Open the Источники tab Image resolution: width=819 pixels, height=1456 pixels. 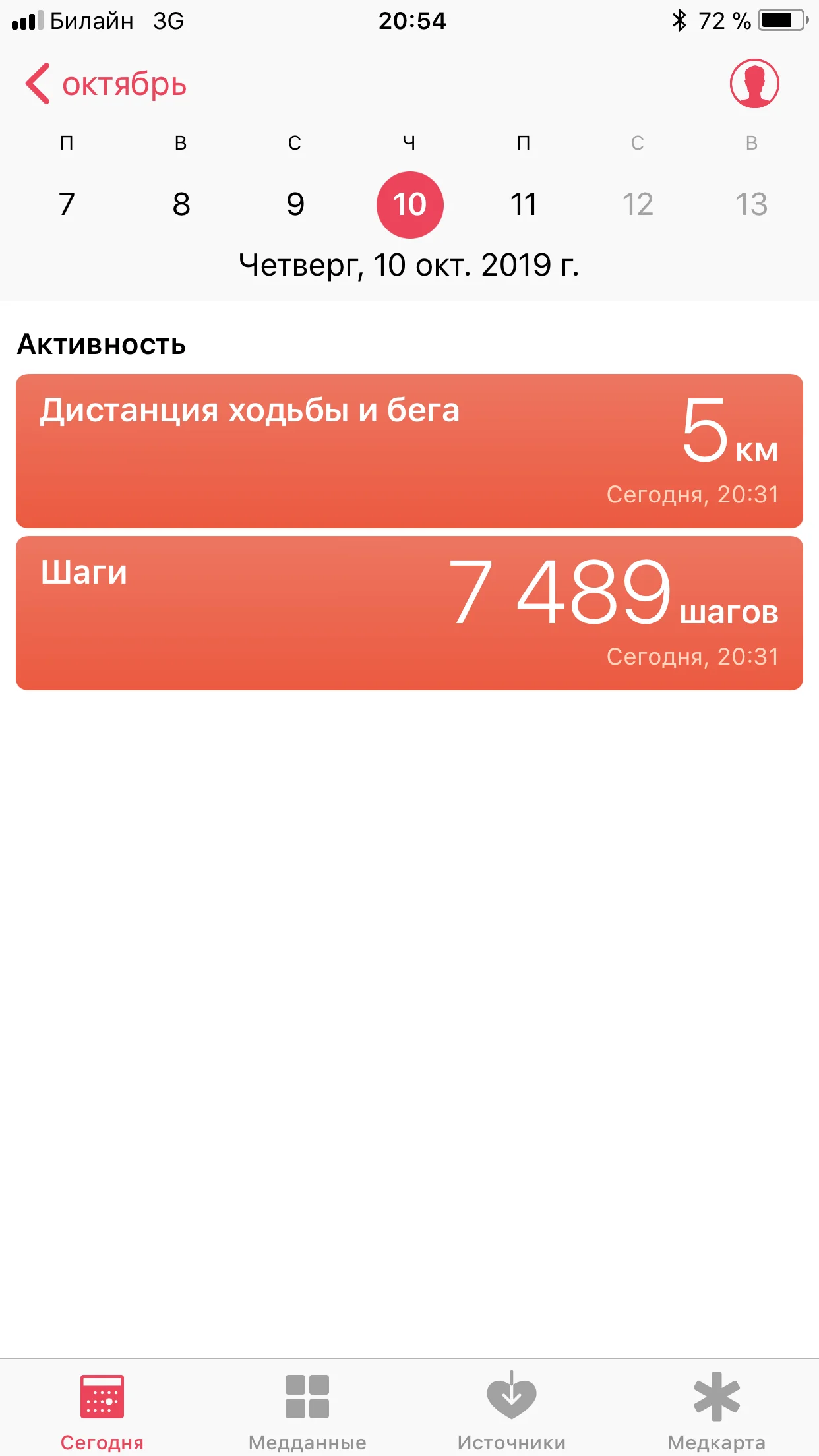pos(512,1409)
